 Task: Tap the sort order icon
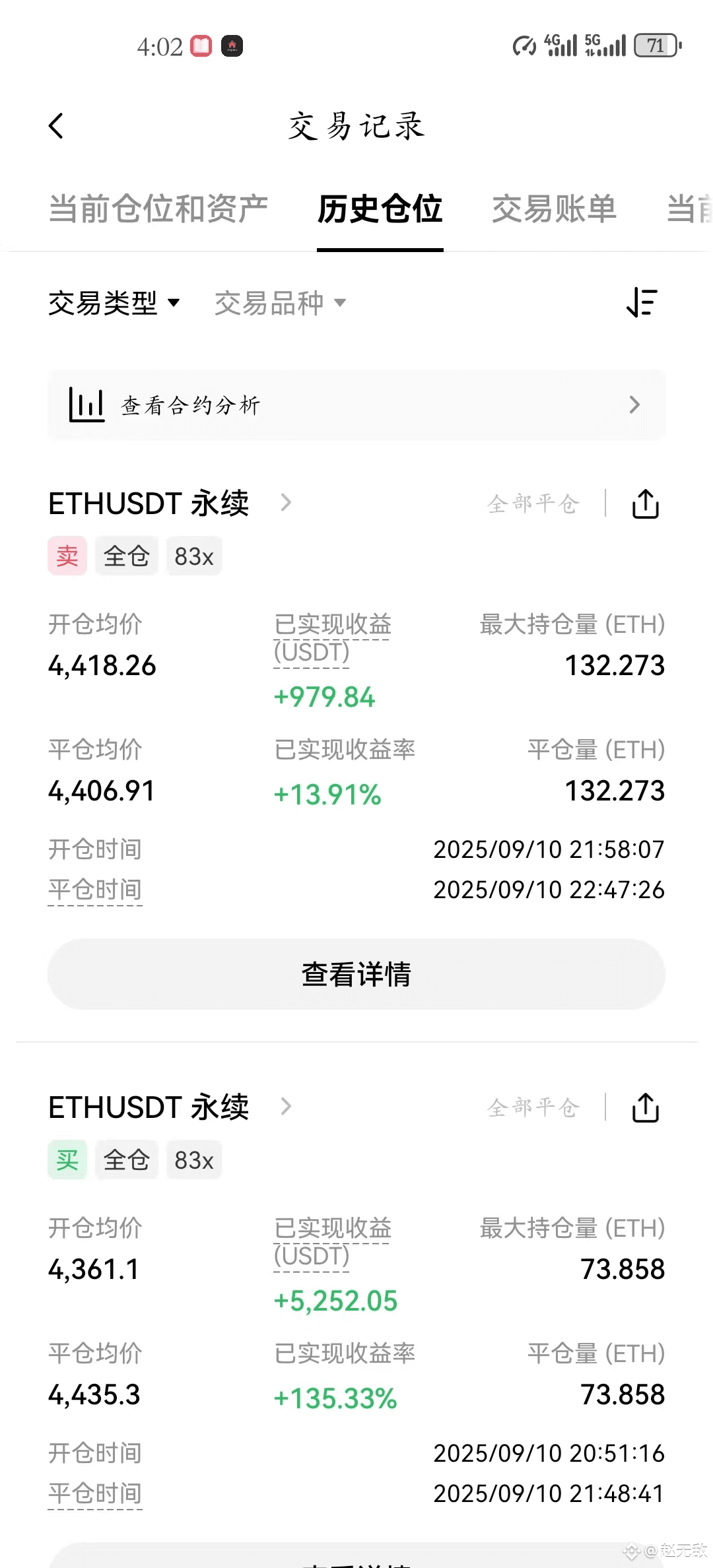(x=642, y=303)
